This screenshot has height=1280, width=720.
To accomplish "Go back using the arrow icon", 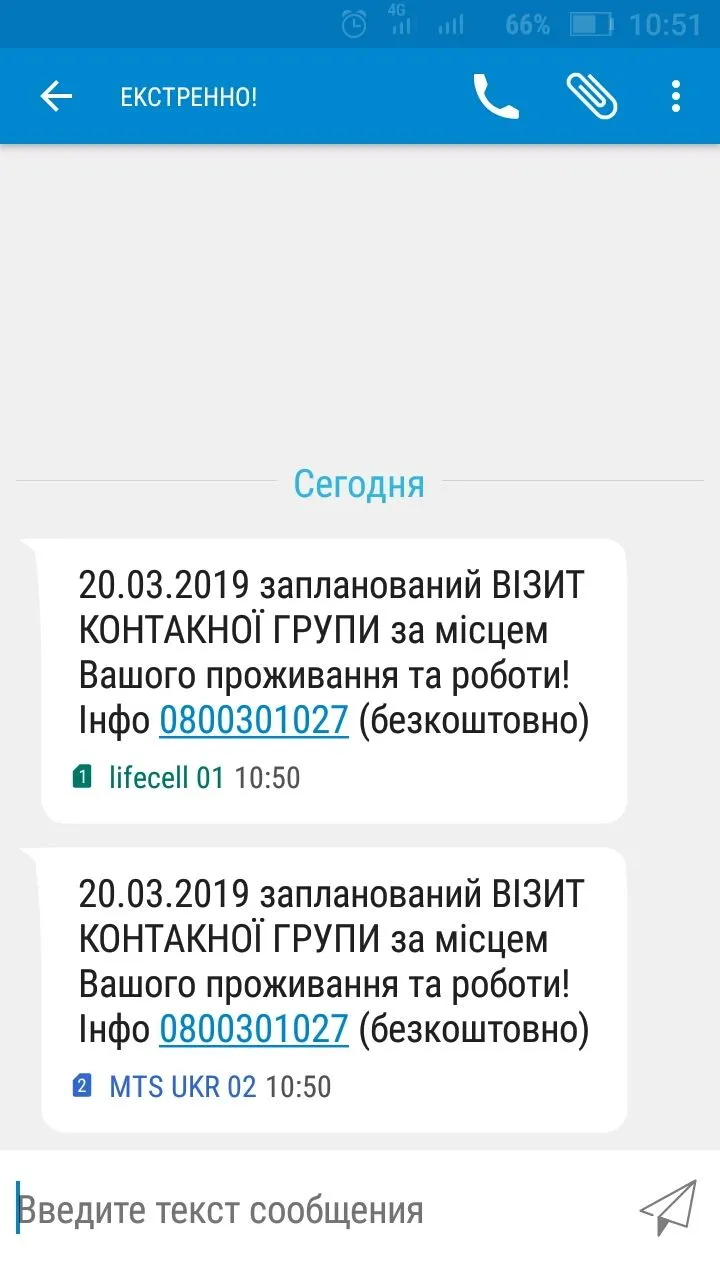I will (57, 97).
